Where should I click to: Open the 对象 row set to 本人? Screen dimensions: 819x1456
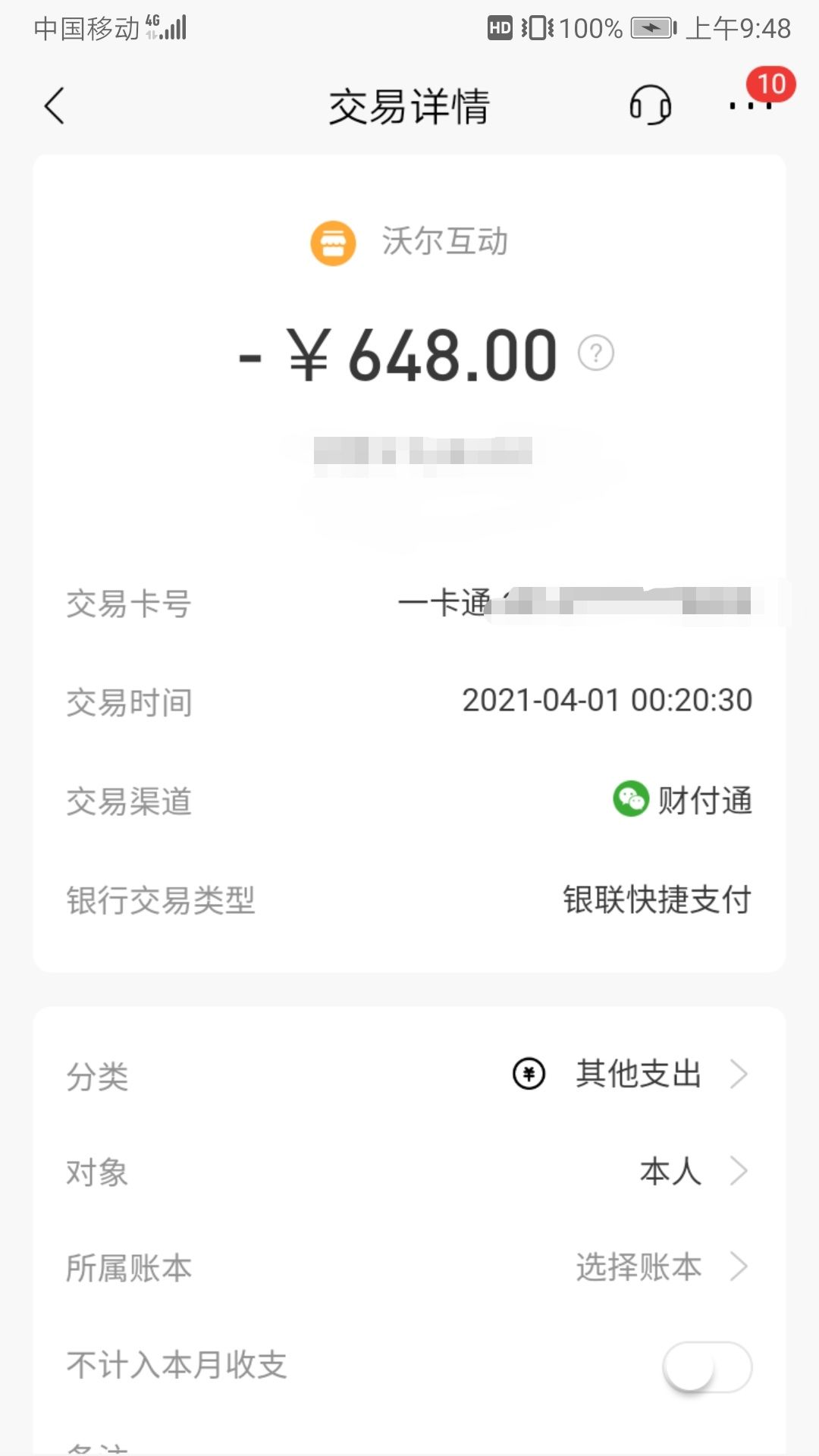coord(670,1172)
